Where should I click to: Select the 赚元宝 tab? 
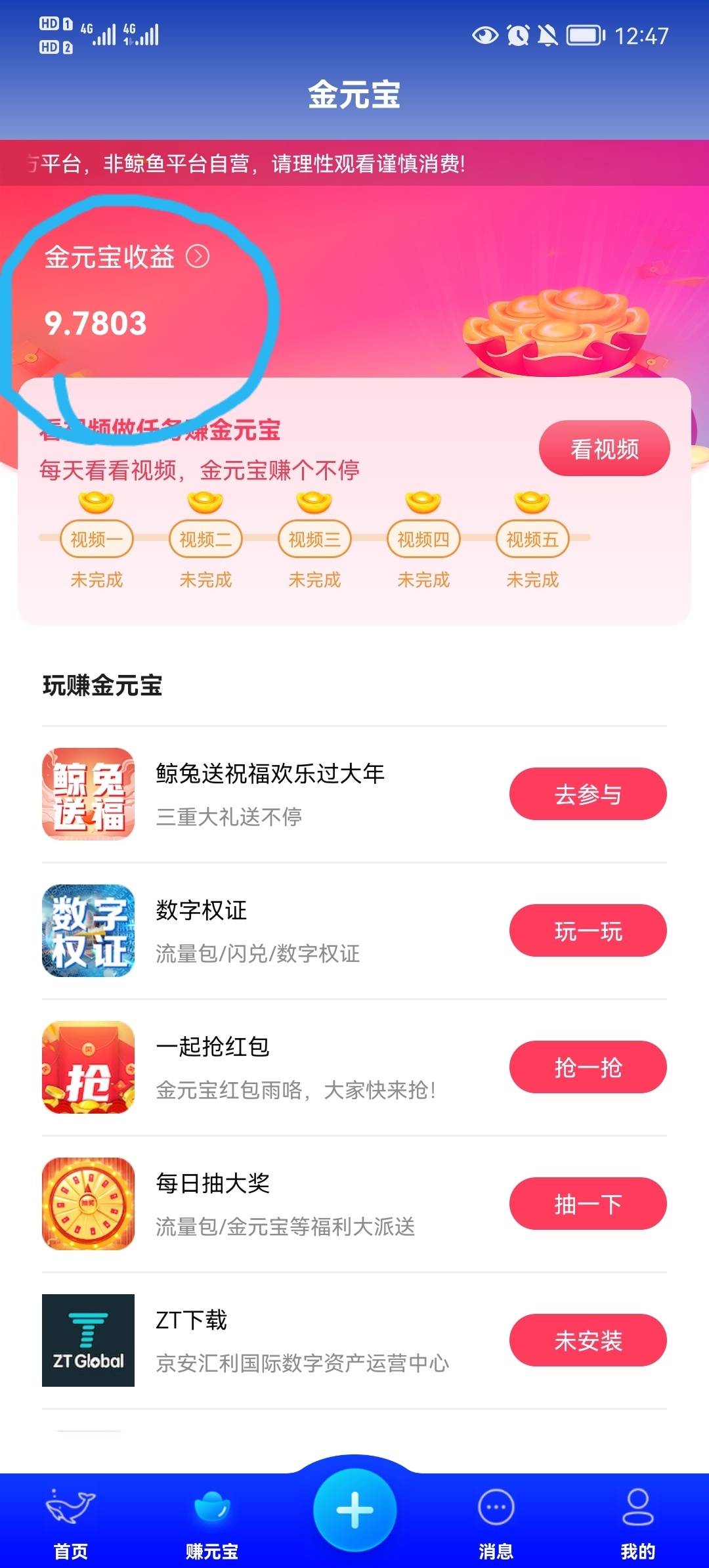click(x=212, y=1523)
